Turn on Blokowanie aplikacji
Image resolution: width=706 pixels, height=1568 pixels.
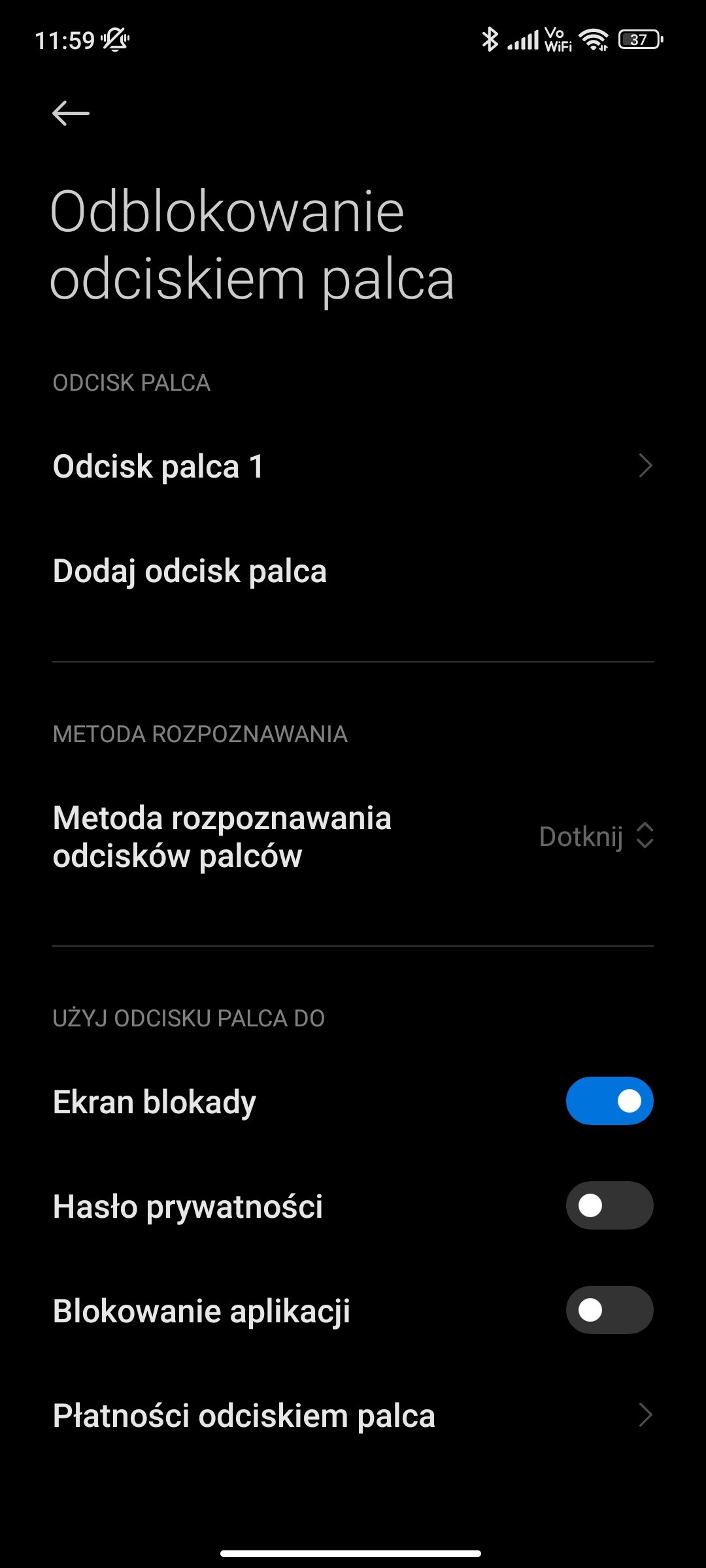coord(609,1310)
